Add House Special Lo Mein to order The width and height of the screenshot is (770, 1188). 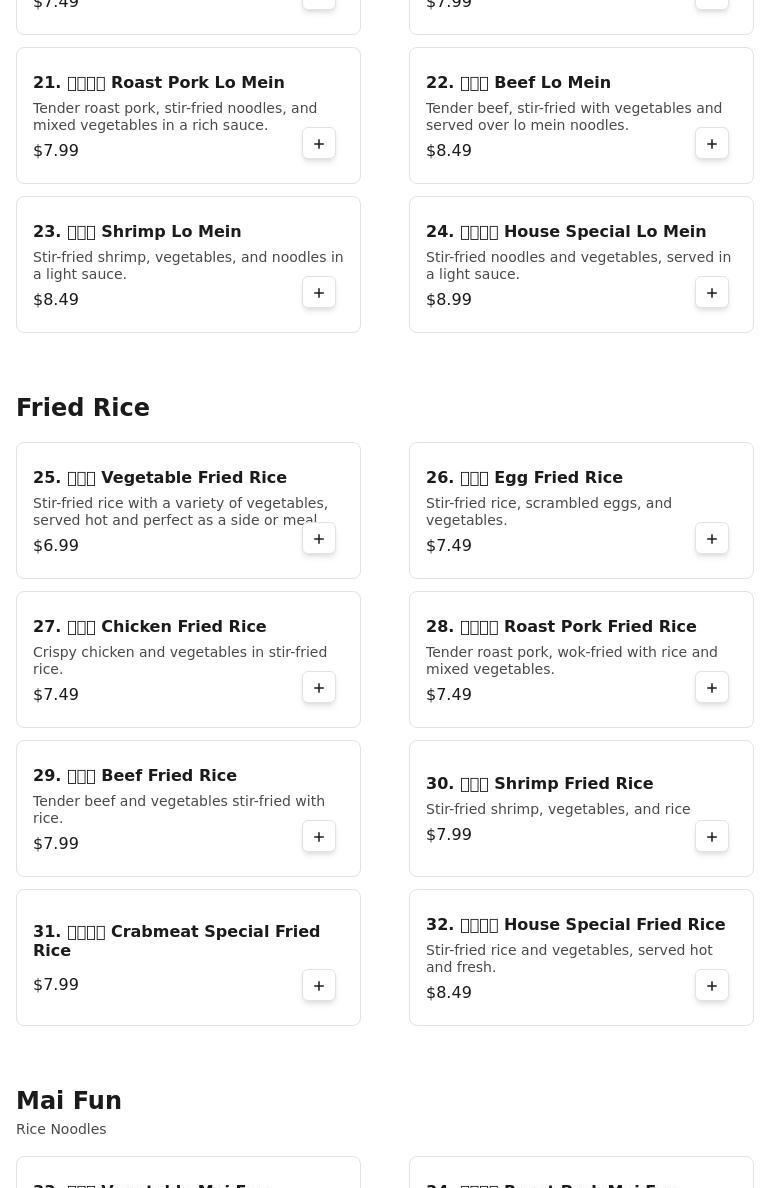tap(712, 293)
